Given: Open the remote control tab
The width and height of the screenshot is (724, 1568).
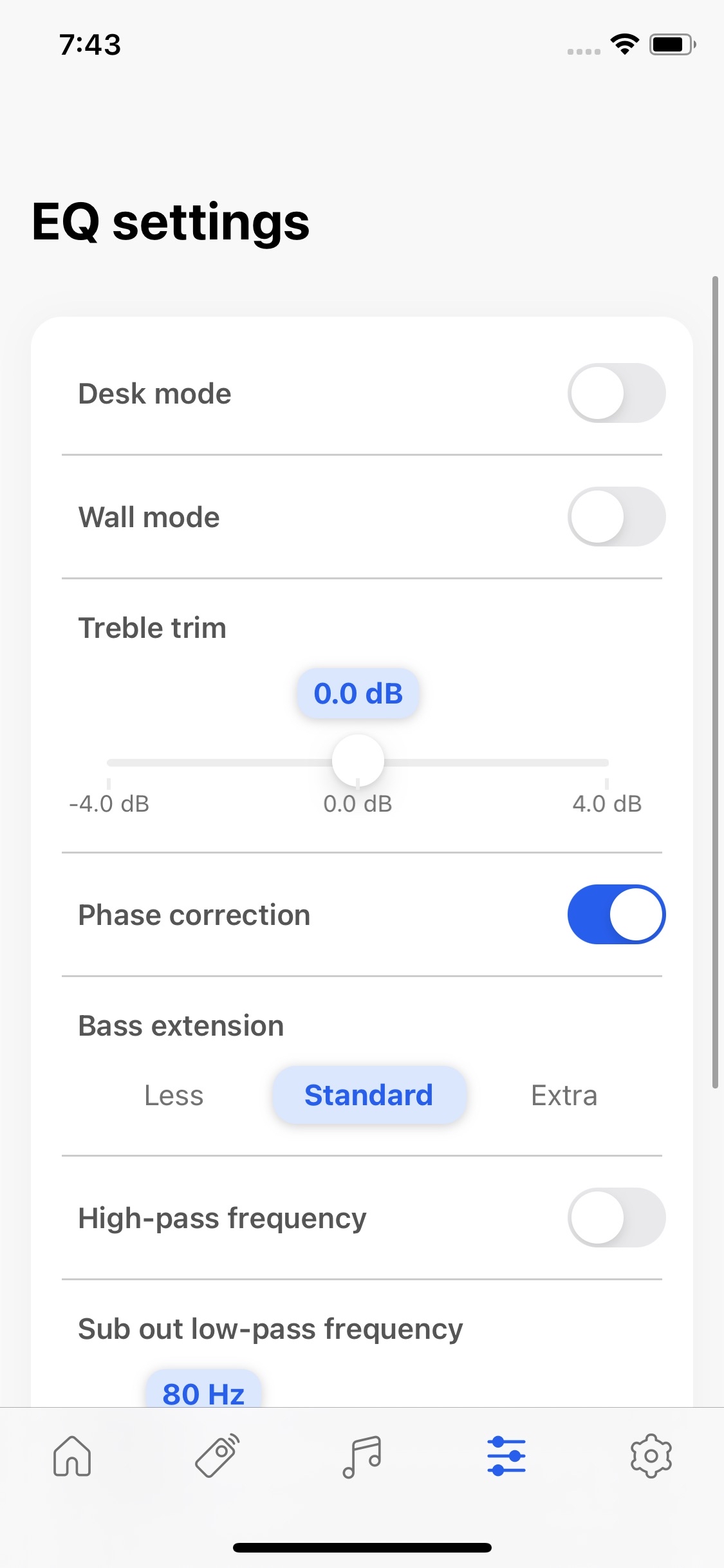Looking at the screenshot, I should 218,1455.
